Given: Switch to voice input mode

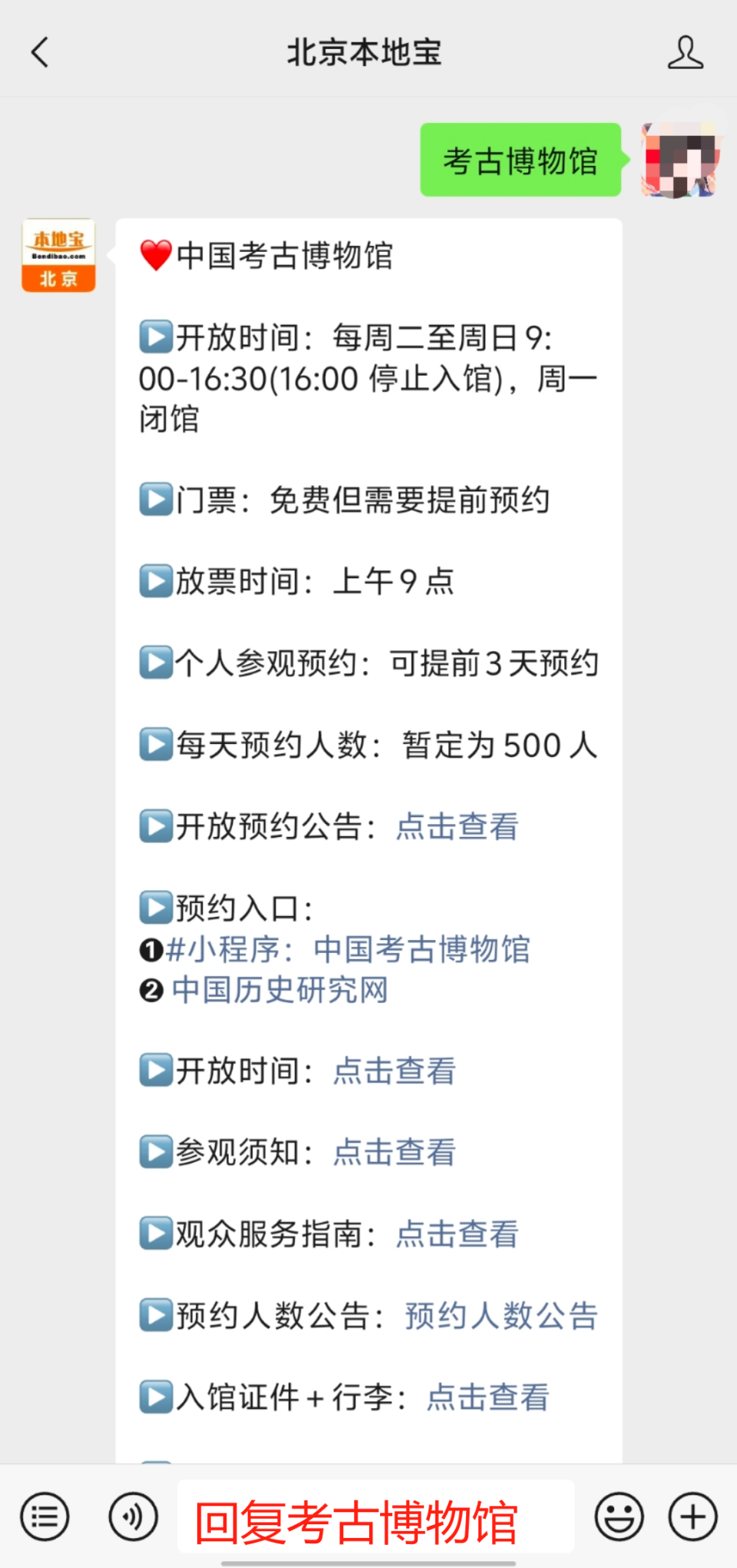Looking at the screenshot, I should pos(133,1517).
